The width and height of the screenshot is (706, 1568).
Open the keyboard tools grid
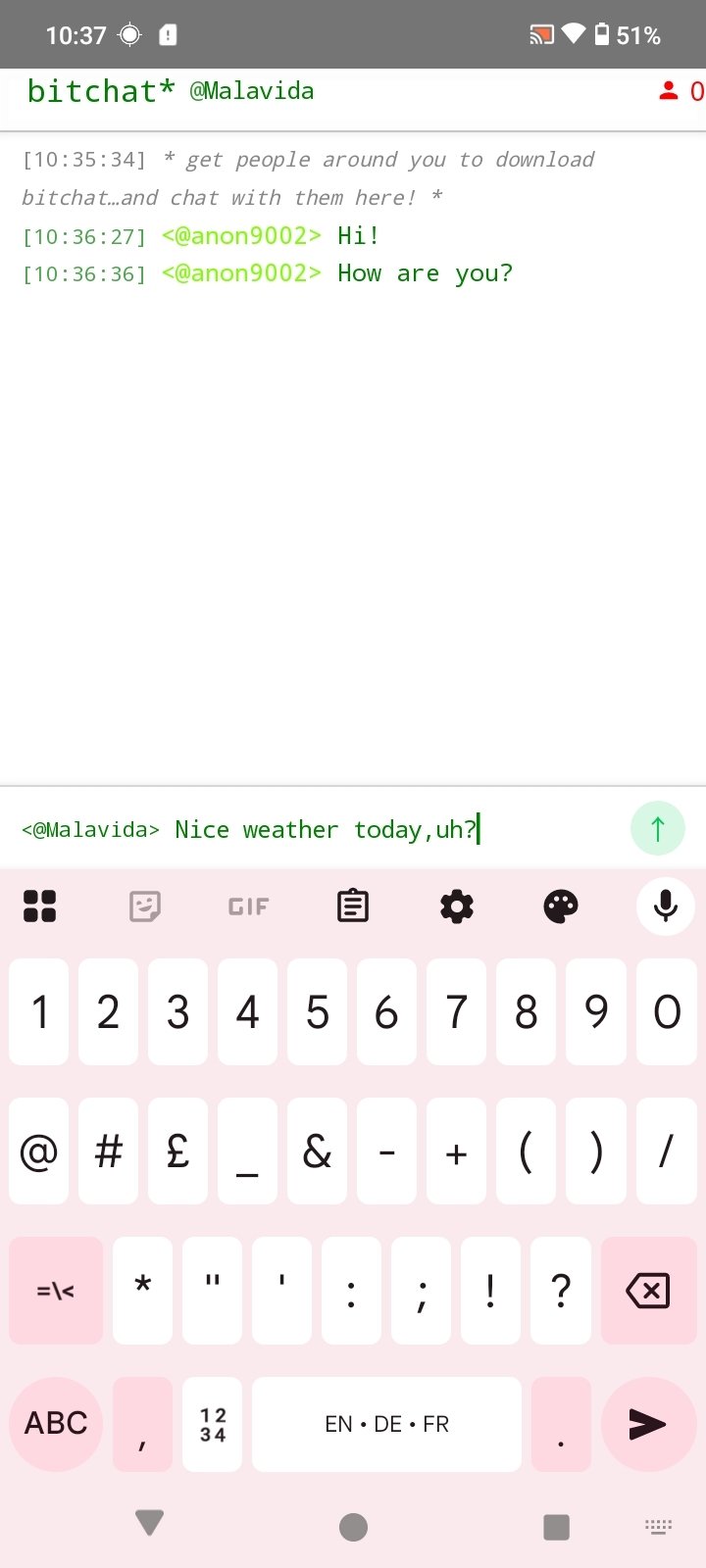tap(40, 906)
